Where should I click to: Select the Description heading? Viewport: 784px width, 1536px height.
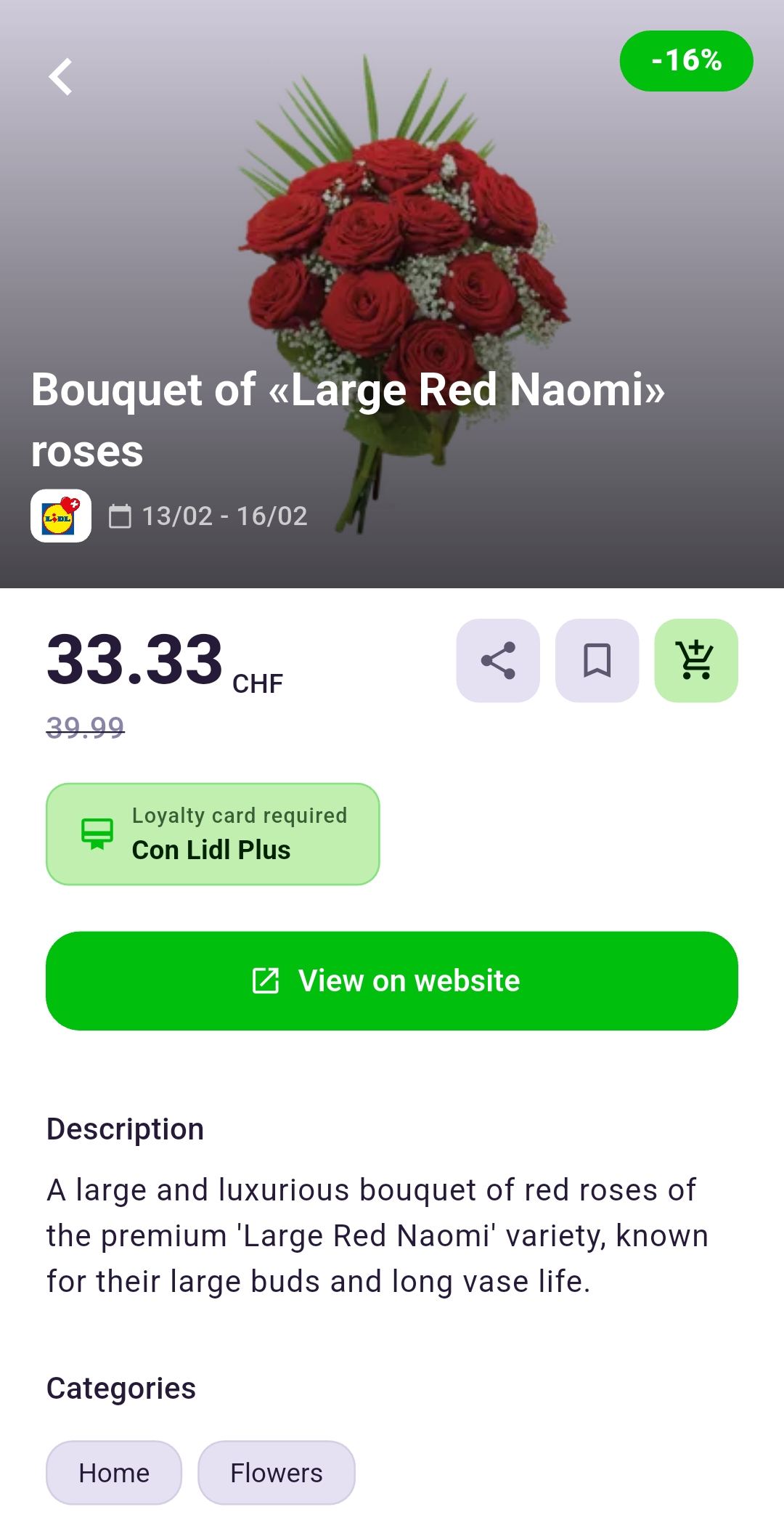coord(125,1129)
